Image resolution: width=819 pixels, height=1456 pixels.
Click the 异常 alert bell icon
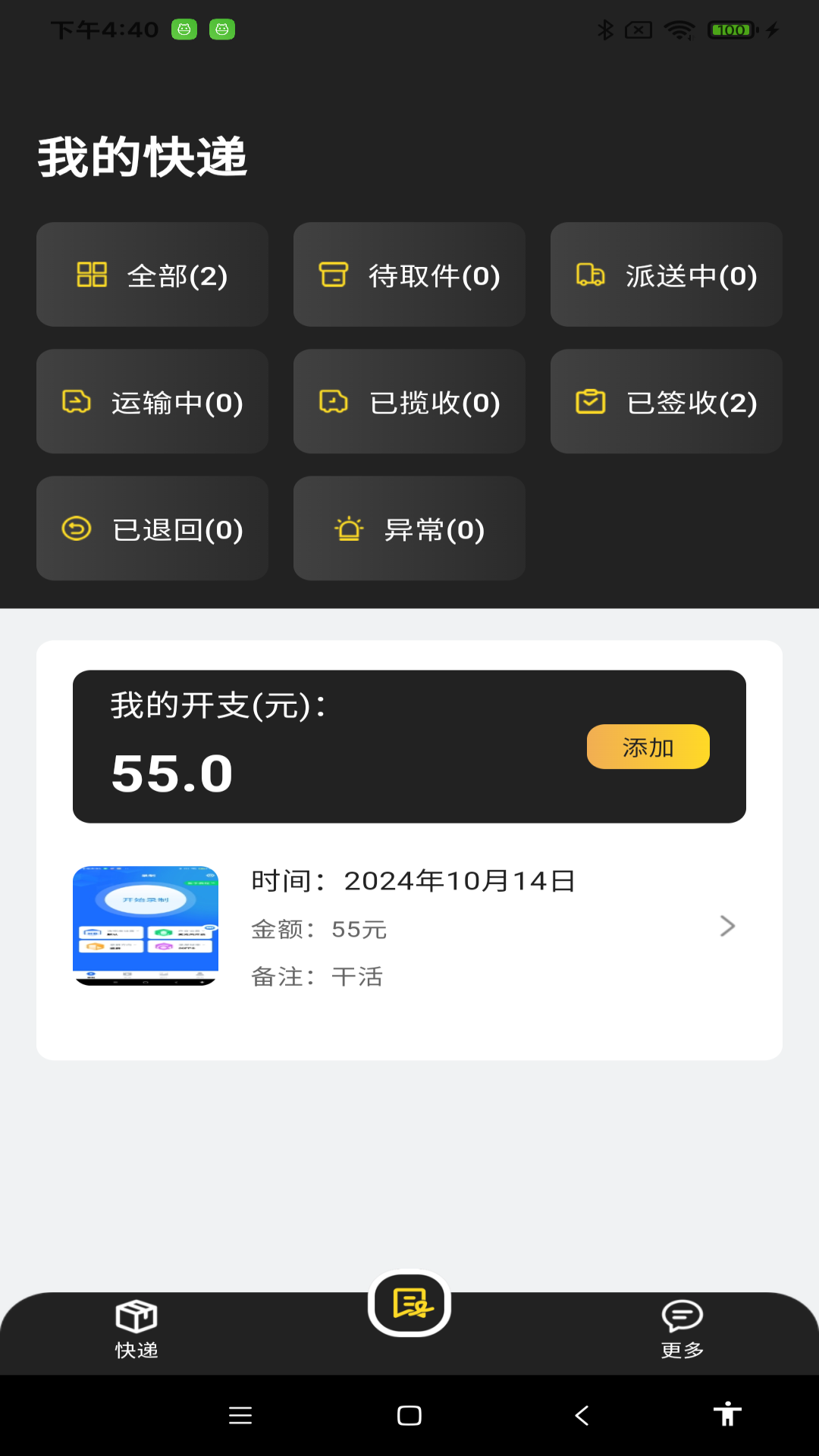click(x=349, y=529)
